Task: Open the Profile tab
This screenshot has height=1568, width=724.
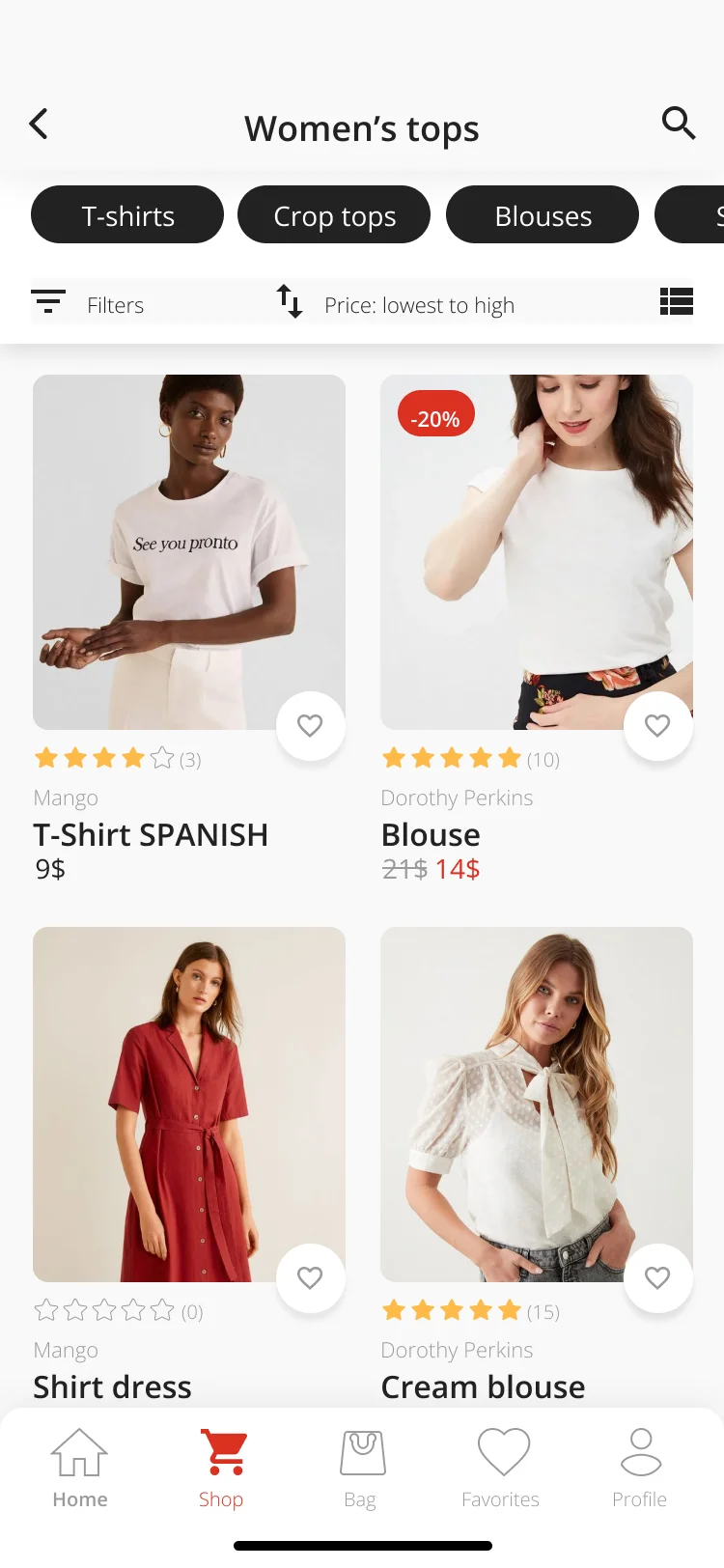Action: [640, 1468]
